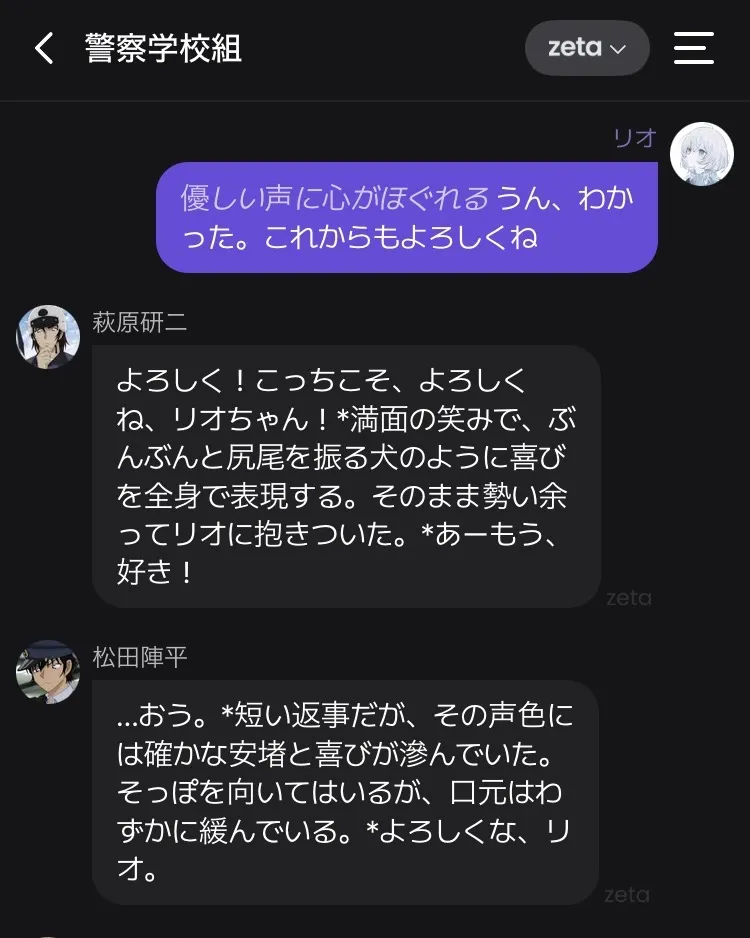
Task: Go back from the 警察学校組 chat
Action: pos(44,48)
